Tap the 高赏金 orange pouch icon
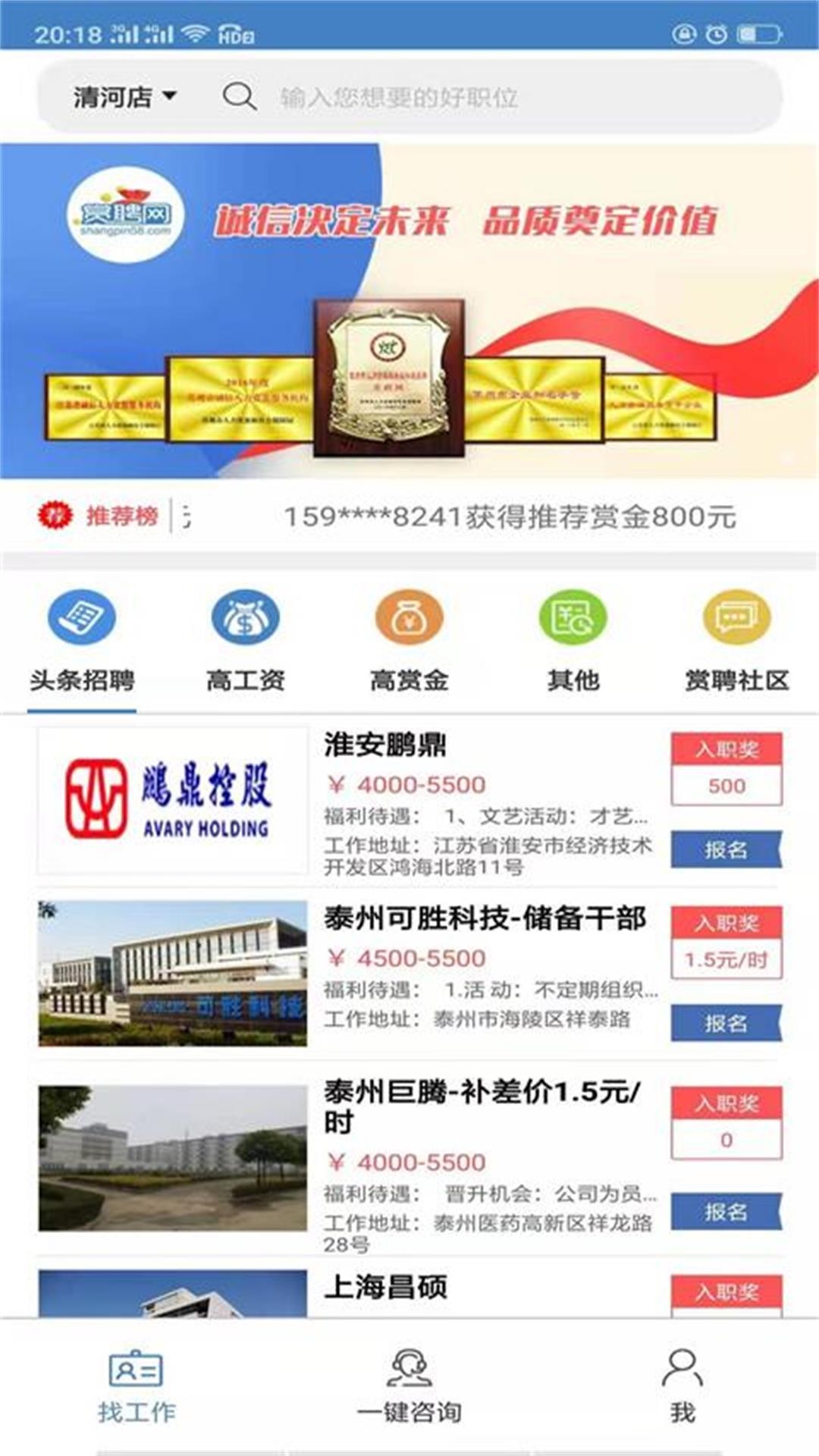This screenshot has width=819, height=1456. [409, 617]
